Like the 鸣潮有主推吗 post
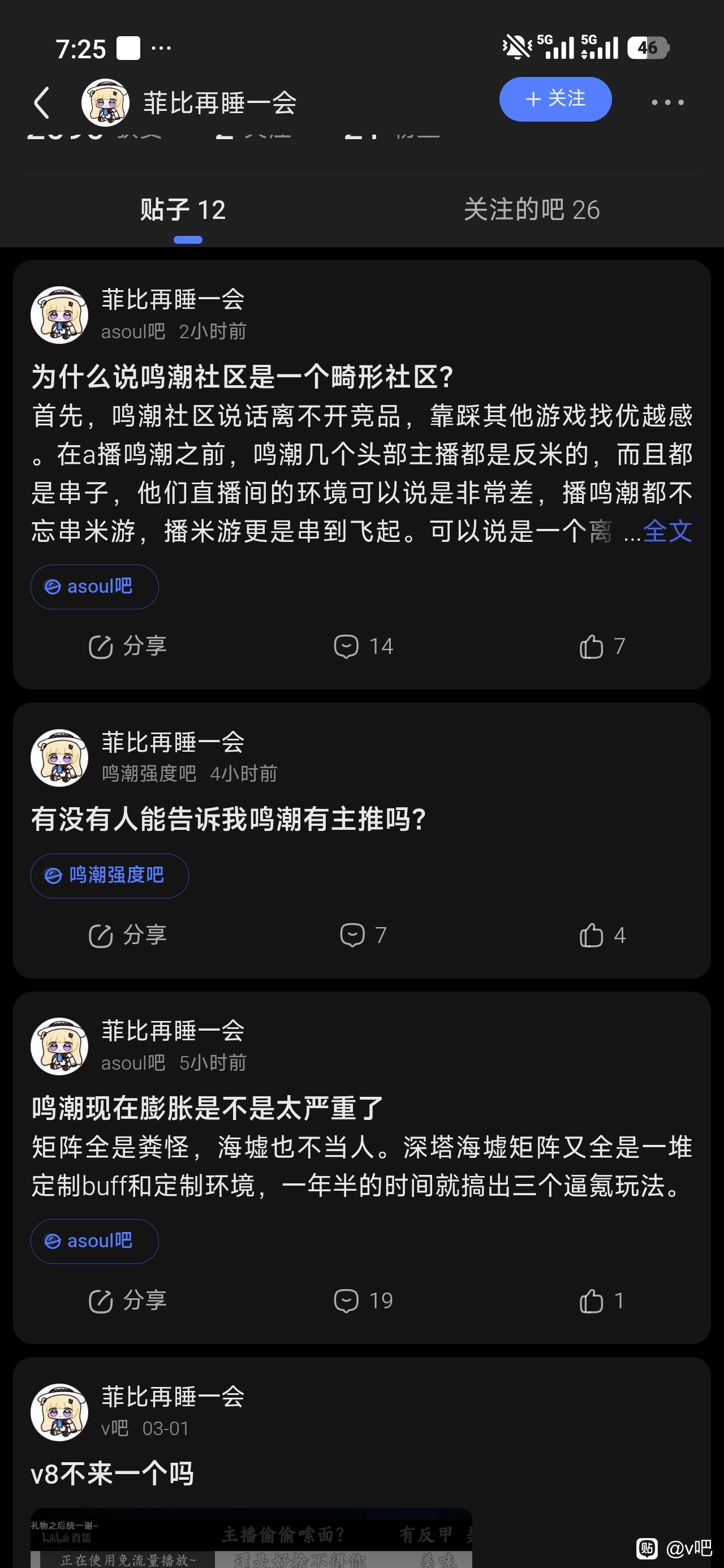Image resolution: width=724 pixels, height=1568 pixels. 602,935
